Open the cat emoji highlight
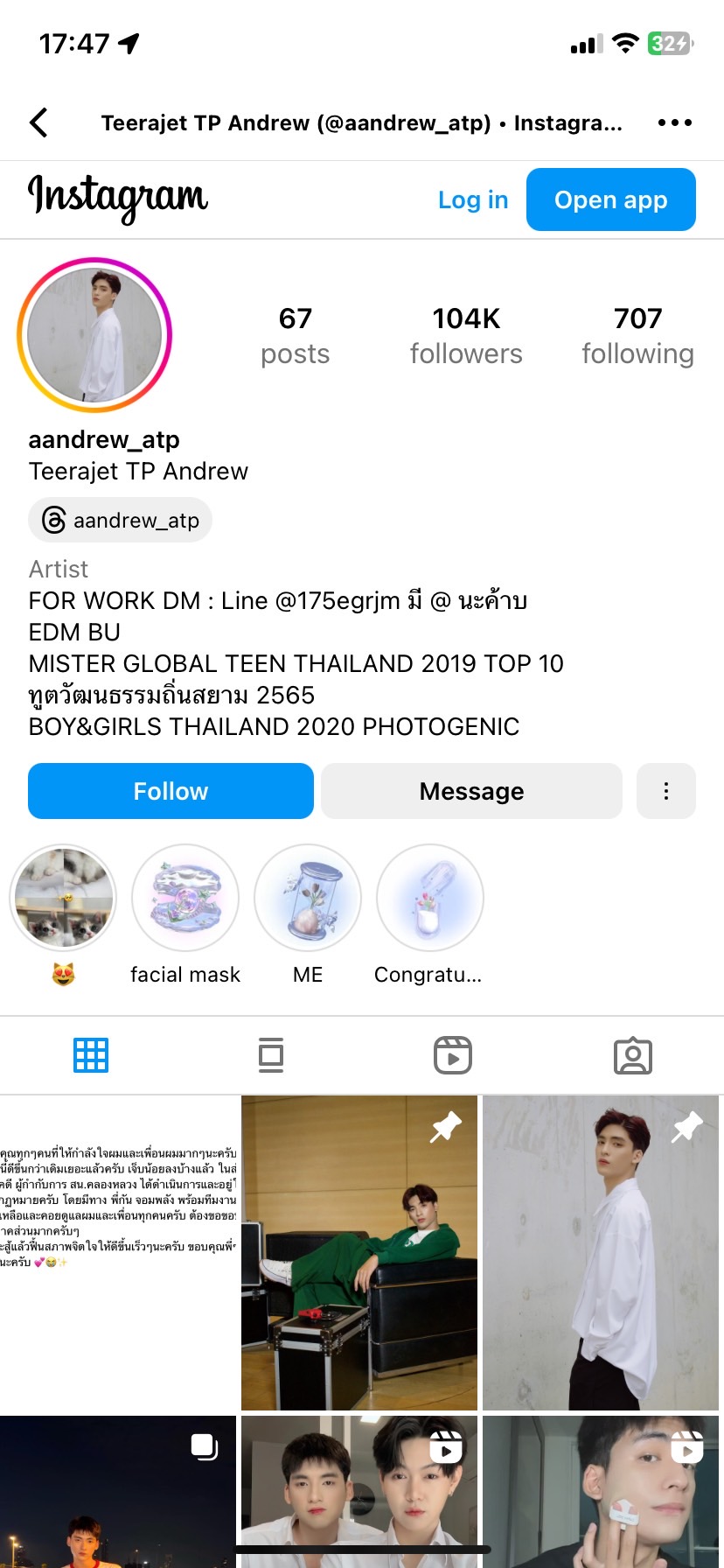The width and height of the screenshot is (724, 1568). point(63,899)
